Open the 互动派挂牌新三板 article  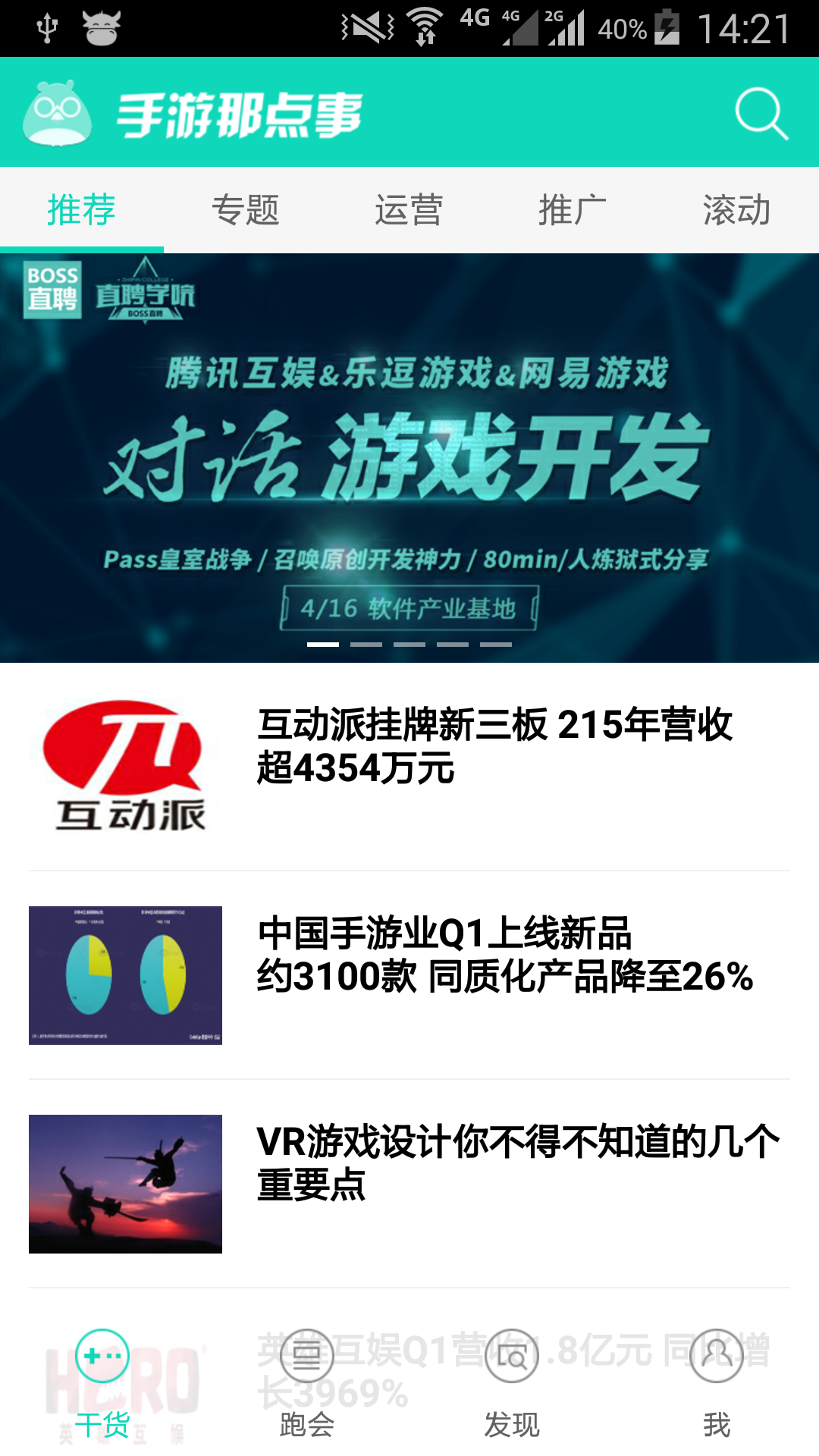[x=409, y=766]
